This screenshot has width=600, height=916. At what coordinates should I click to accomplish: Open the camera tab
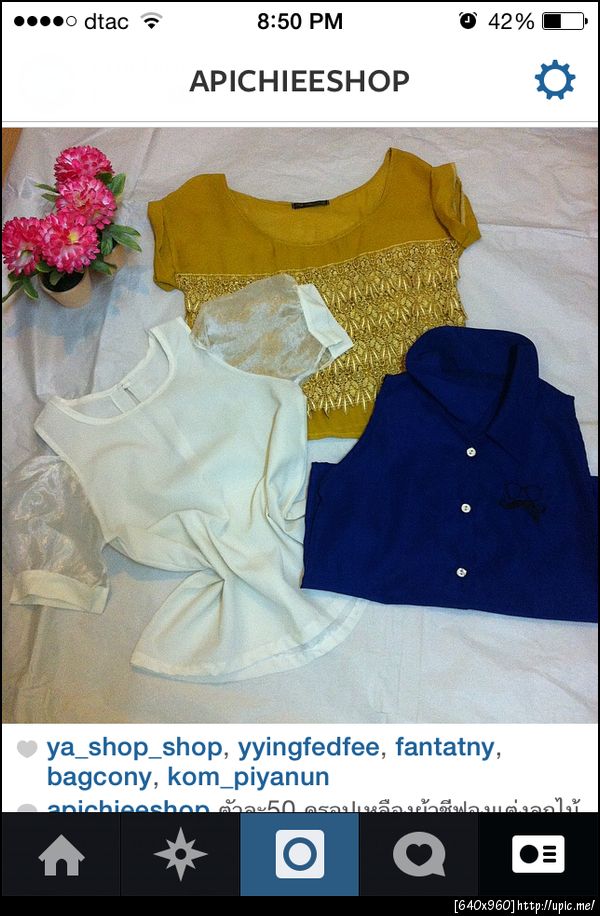pyautogui.click(x=299, y=855)
